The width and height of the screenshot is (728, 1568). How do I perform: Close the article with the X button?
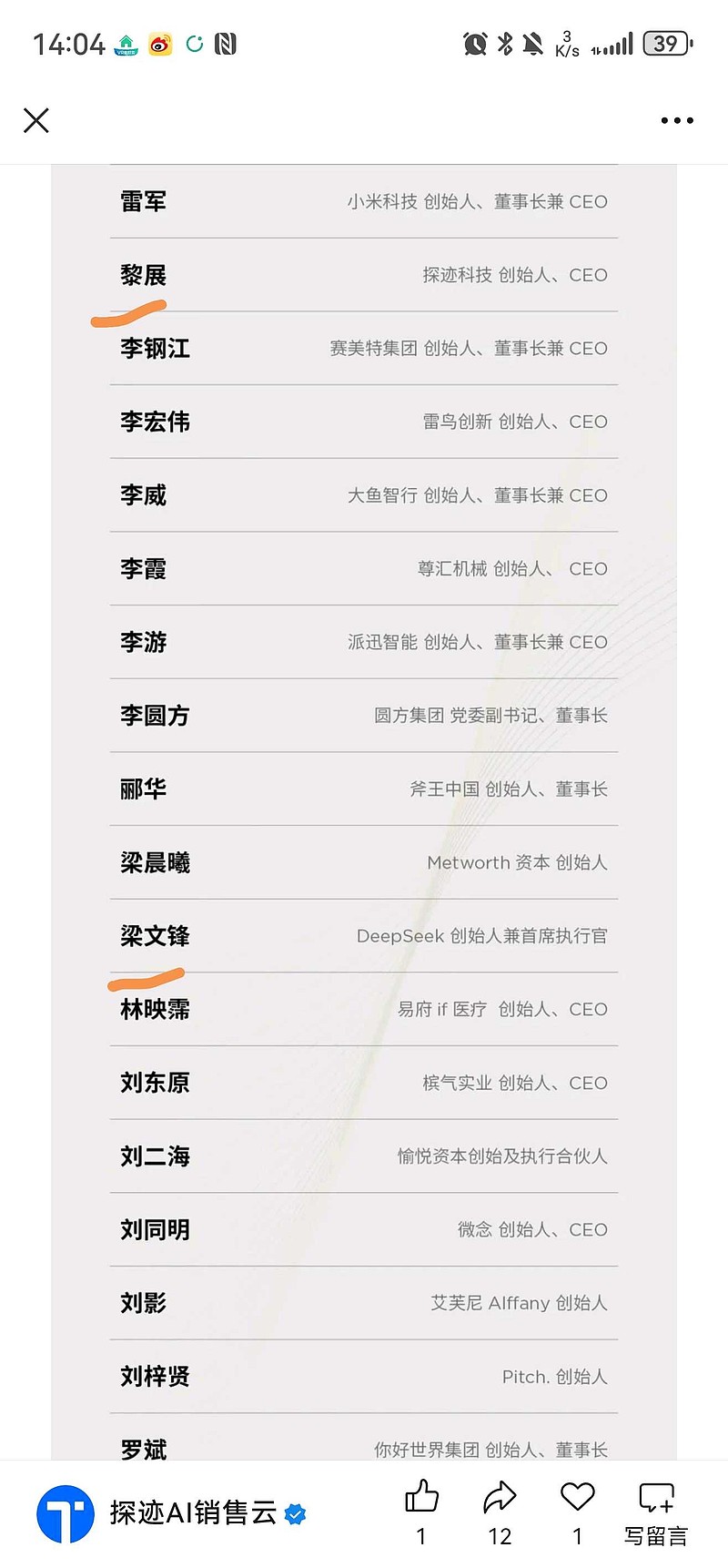(36, 120)
